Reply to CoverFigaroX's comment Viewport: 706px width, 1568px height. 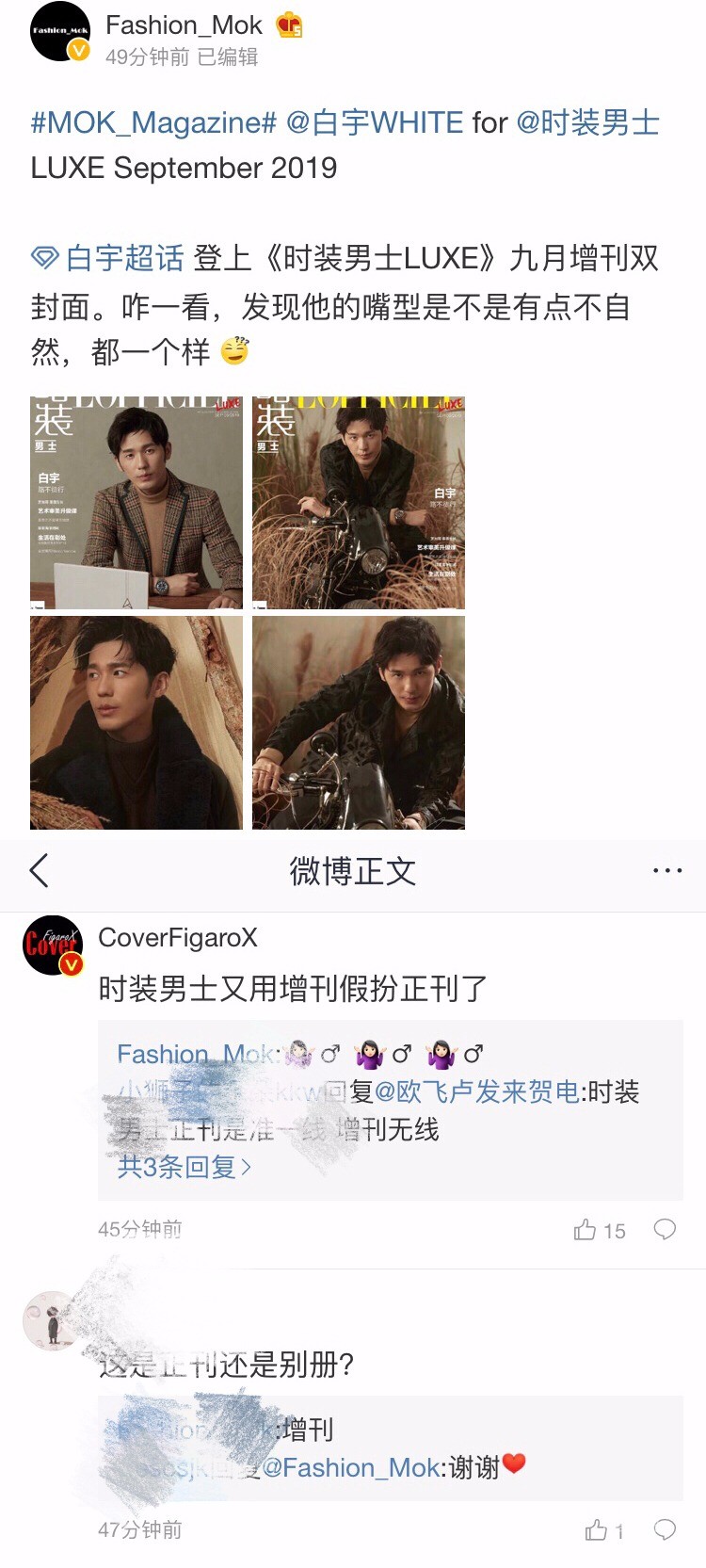(x=665, y=1230)
